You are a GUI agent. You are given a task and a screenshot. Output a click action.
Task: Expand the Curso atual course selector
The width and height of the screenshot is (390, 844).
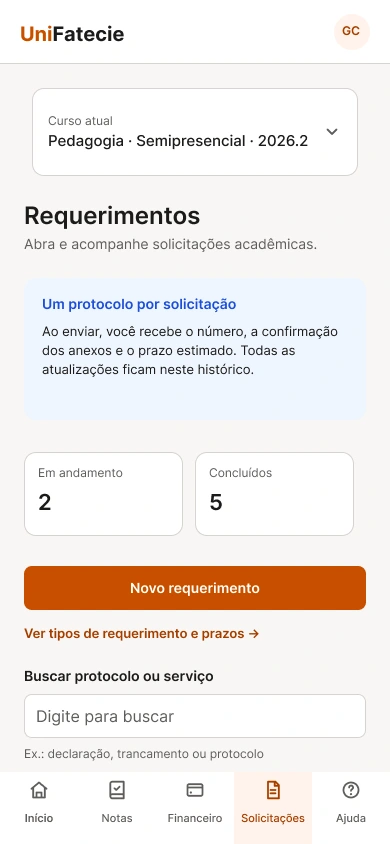(x=195, y=132)
